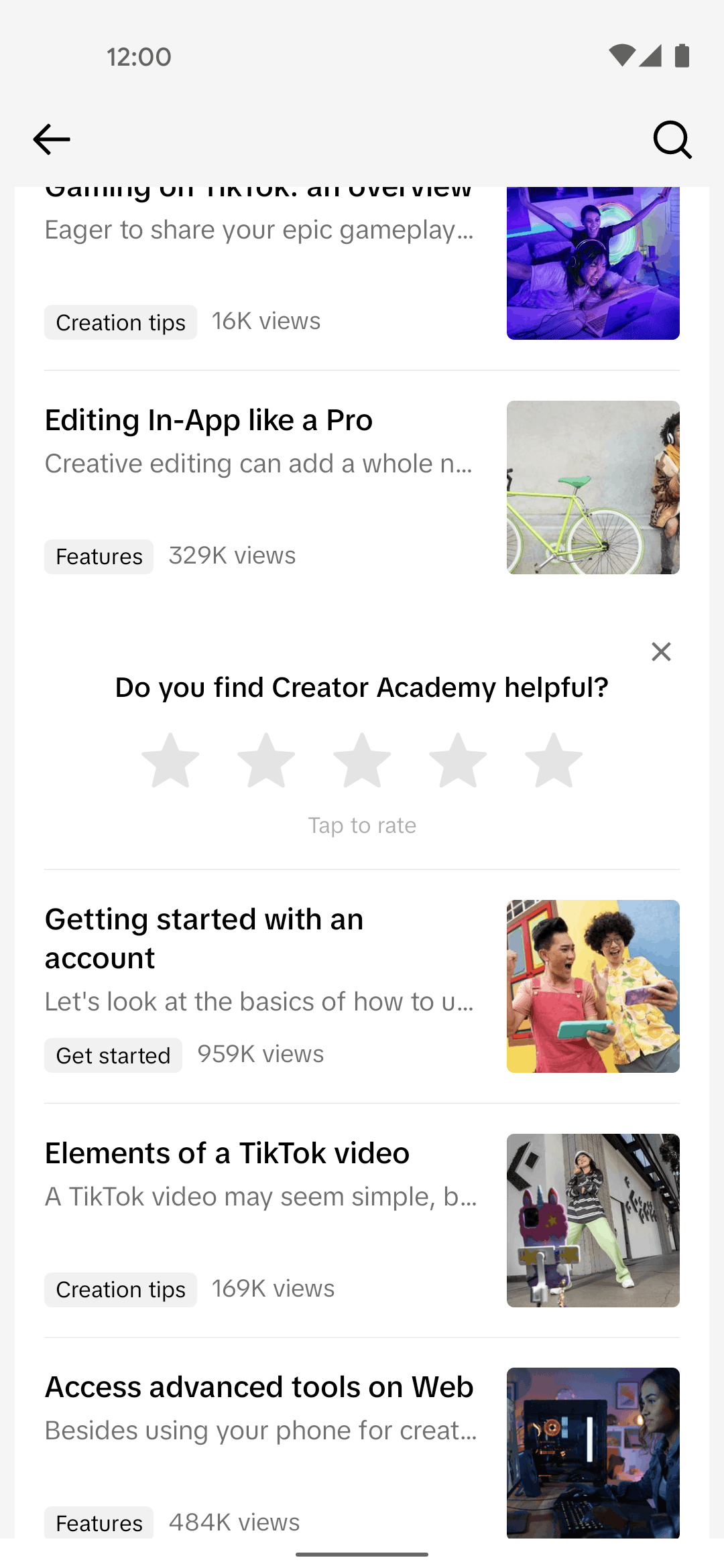View the Elements of a TikTok video article
Image resolution: width=724 pixels, height=1568 pixels.
(227, 1154)
